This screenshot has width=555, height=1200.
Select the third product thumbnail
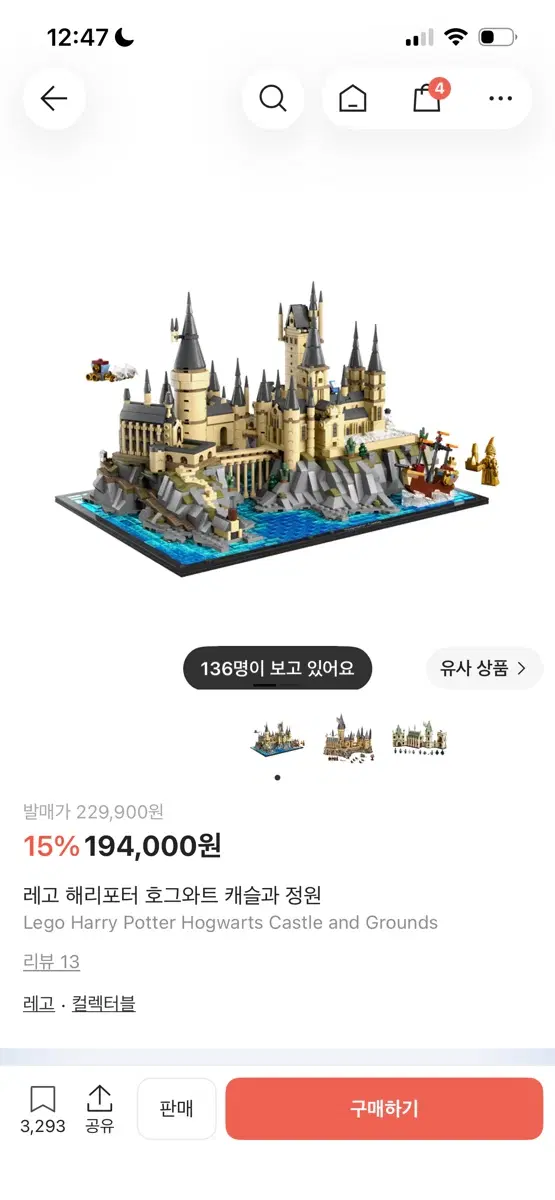pyautogui.click(x=419, y=737)
